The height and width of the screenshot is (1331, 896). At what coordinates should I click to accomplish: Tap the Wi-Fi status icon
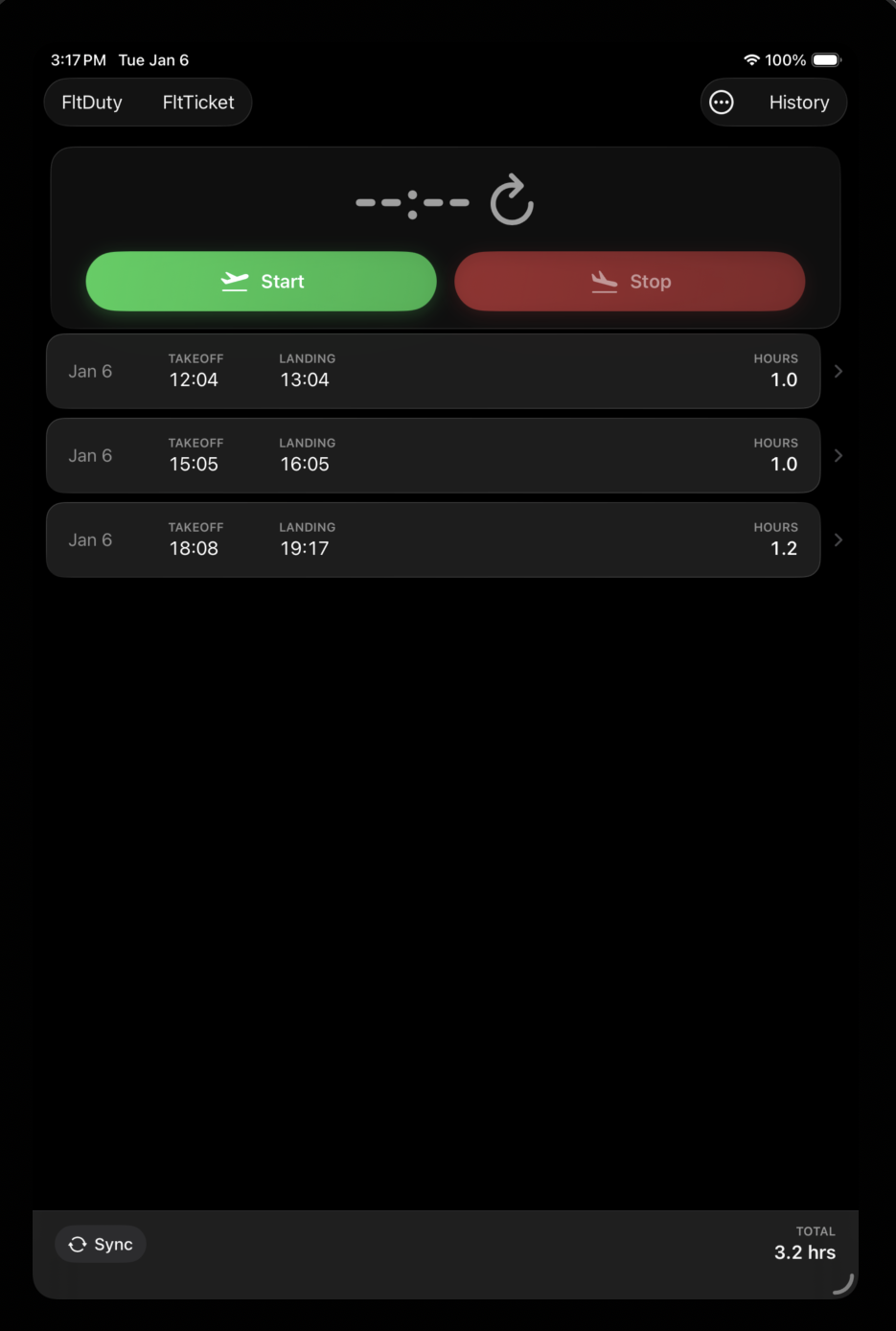[x=753, y=59]
